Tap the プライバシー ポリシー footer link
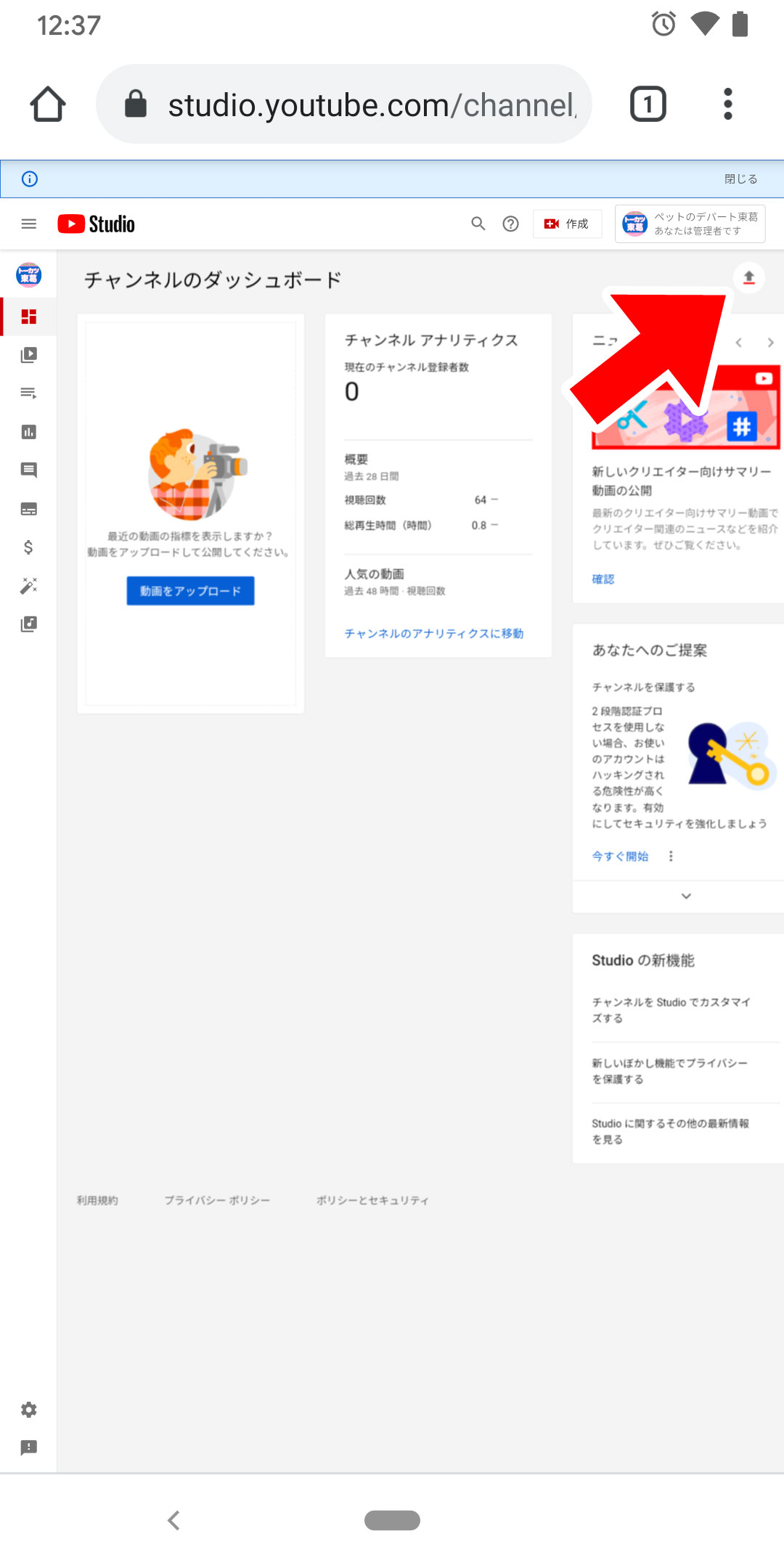 click(216, 1201)
